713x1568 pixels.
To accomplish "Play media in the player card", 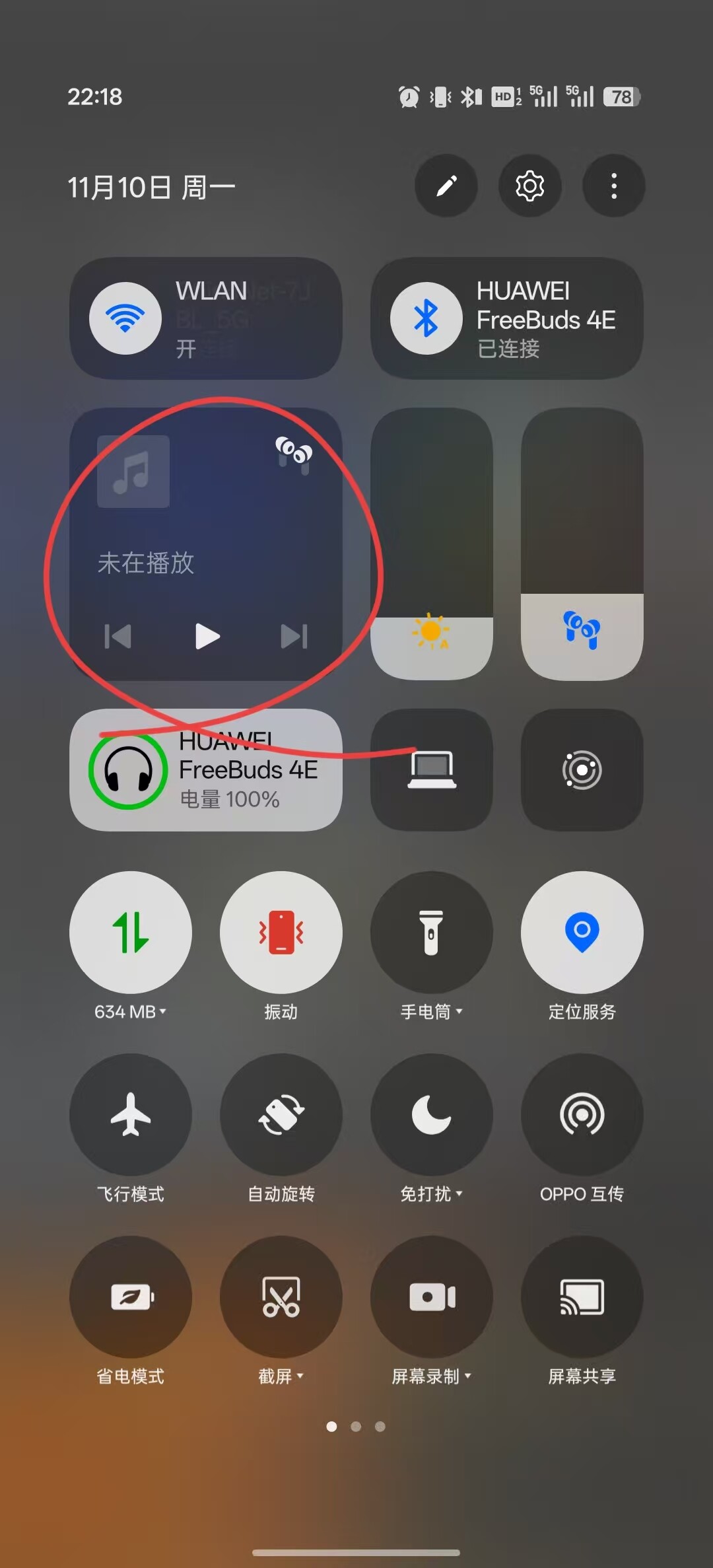I will pos(207,637).
